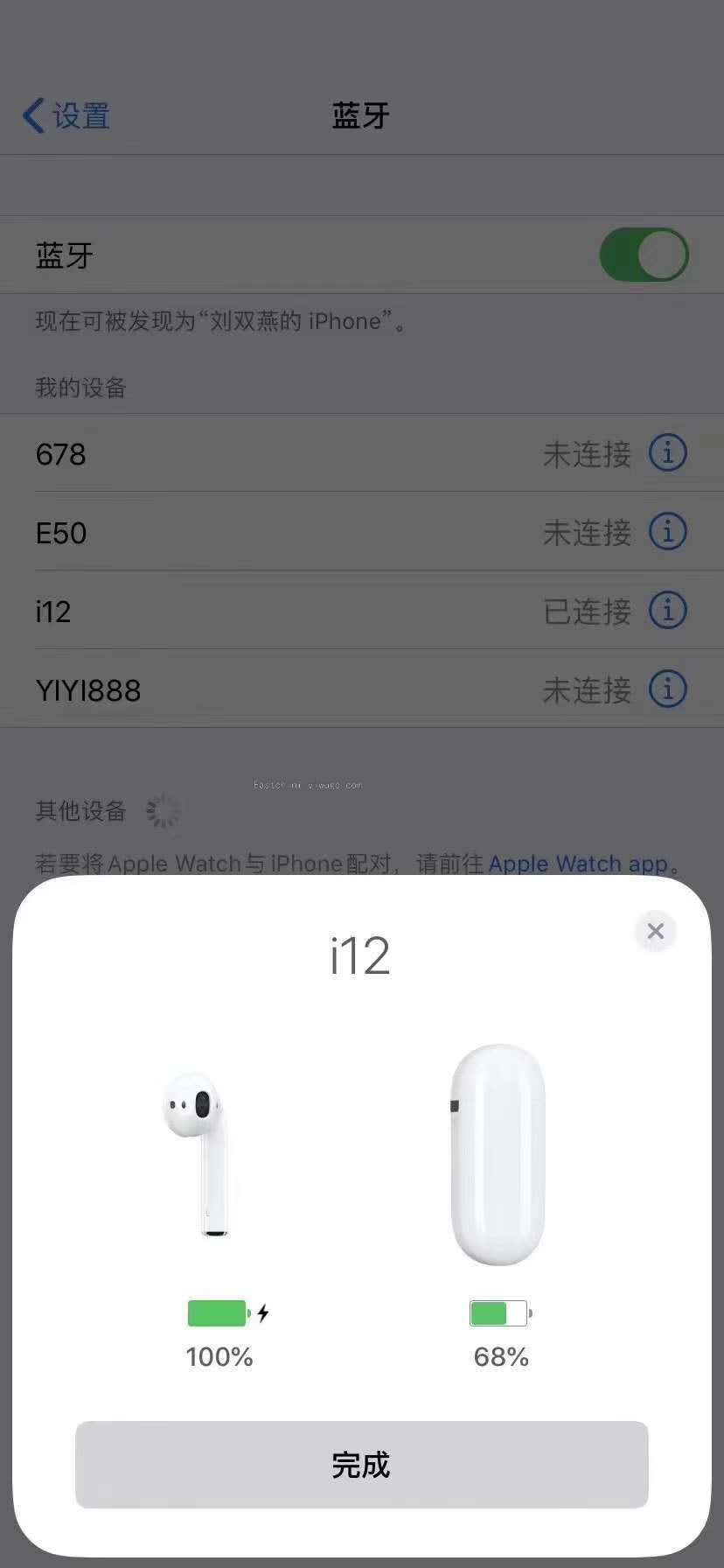Turn off the 蓝牙 switch
724x1568 pixels.
[x=644, y=255]
